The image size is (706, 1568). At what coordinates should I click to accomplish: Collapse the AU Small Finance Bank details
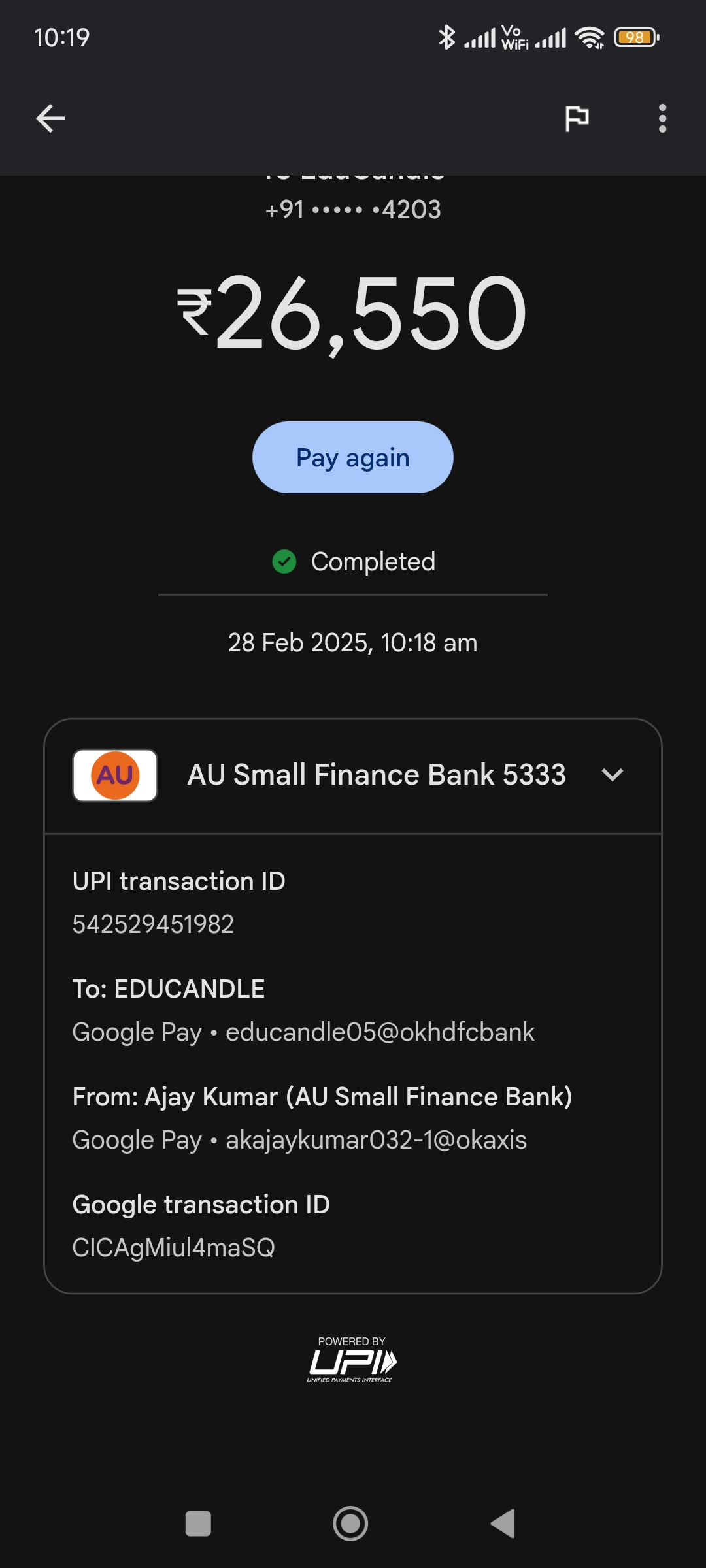(x=612, y=775)
